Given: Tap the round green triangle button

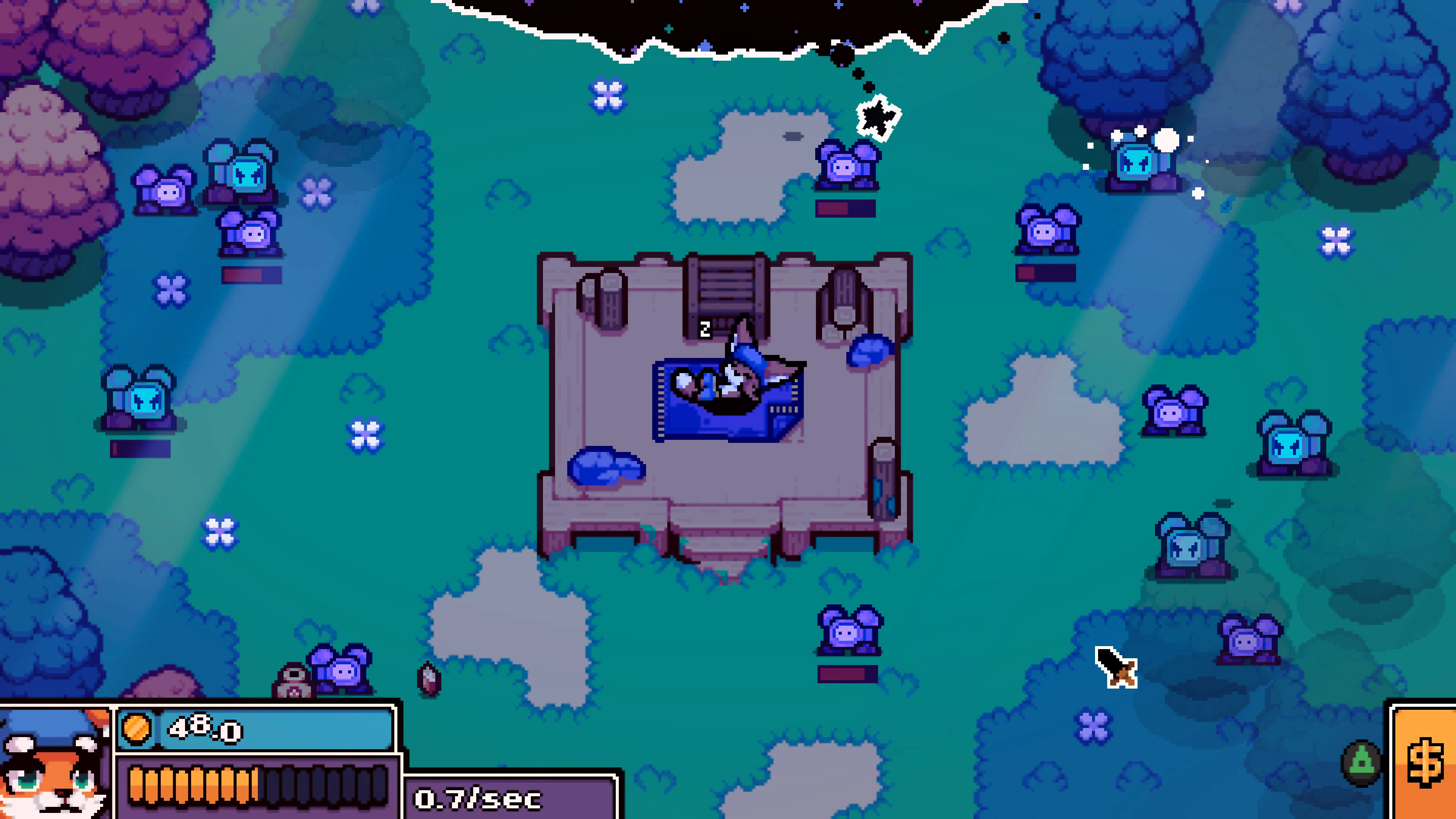Looking at the screenshot, I should (x=1362, y=763).
